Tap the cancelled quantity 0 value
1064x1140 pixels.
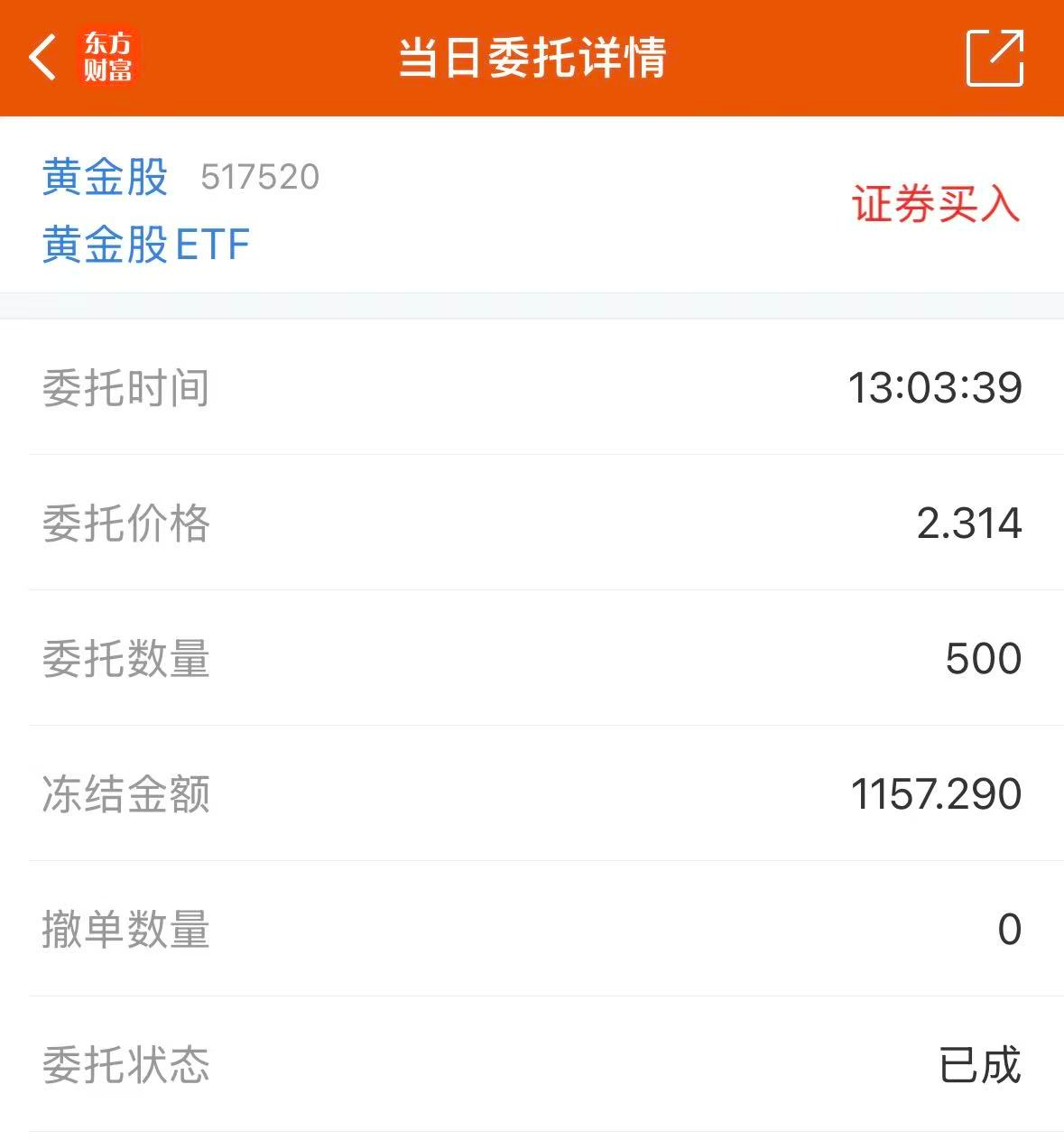coord(1012,931)
